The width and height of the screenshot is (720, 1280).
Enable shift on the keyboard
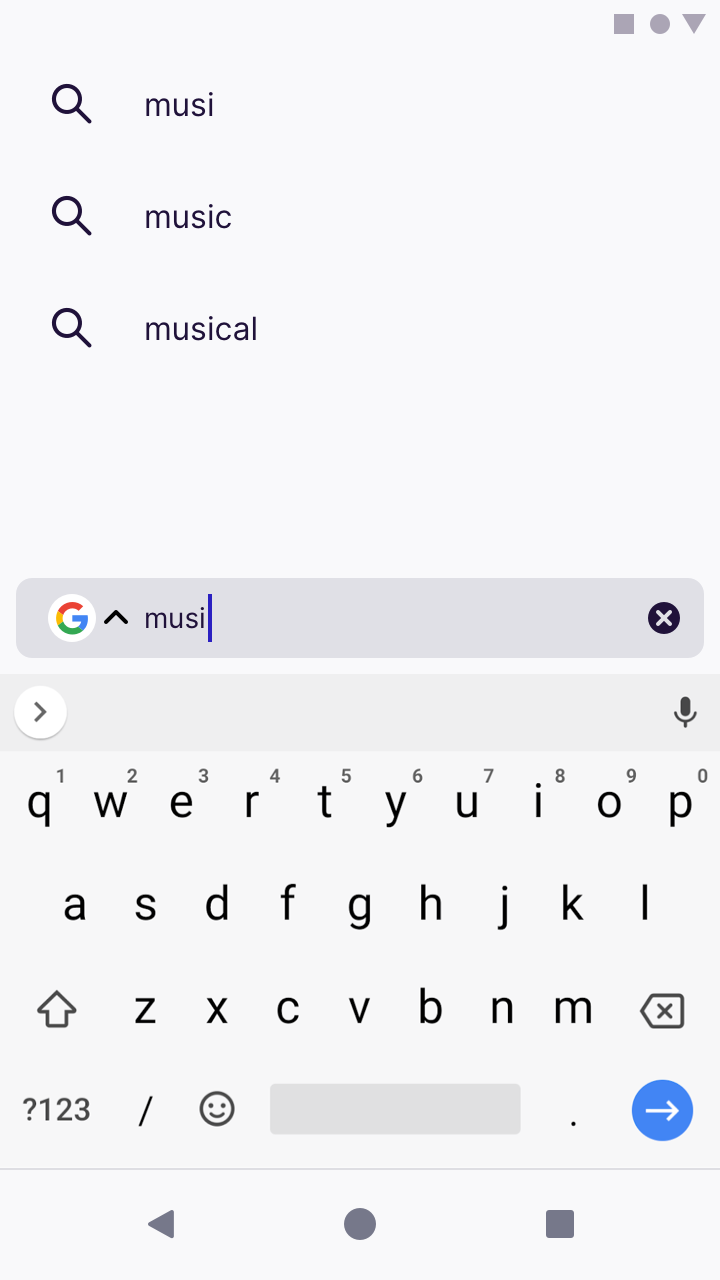[57, 1010]
